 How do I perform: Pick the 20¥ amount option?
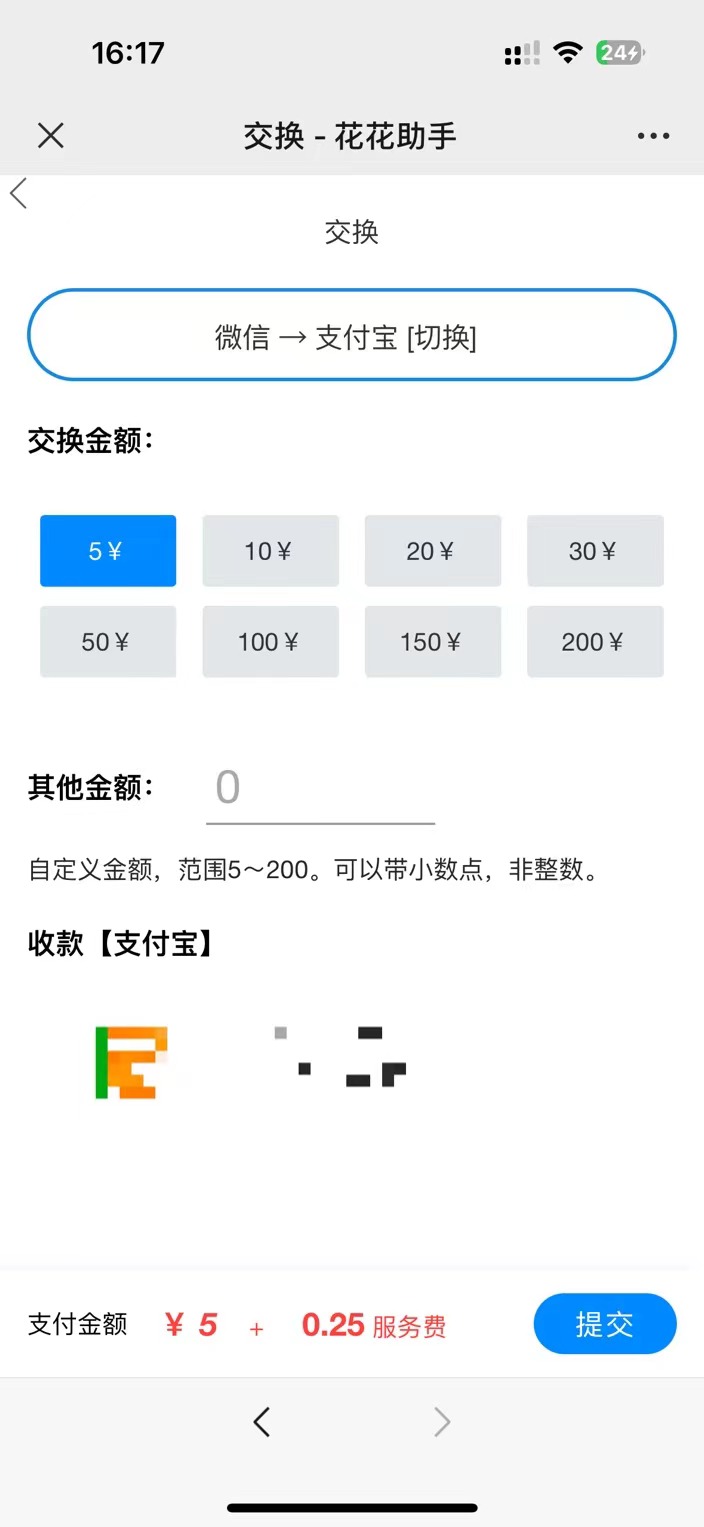(432, 551)
